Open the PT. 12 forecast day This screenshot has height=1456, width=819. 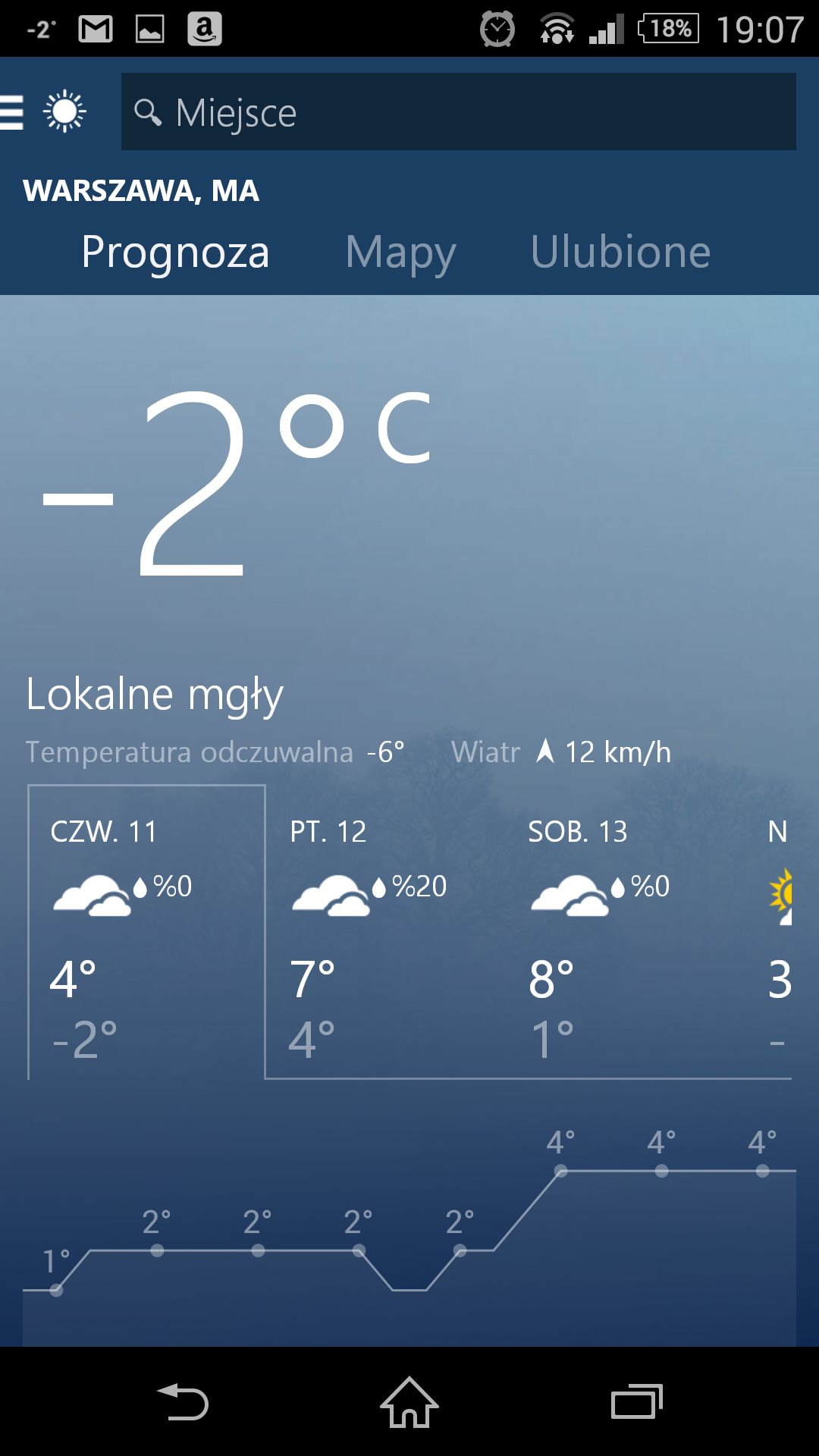384,932
